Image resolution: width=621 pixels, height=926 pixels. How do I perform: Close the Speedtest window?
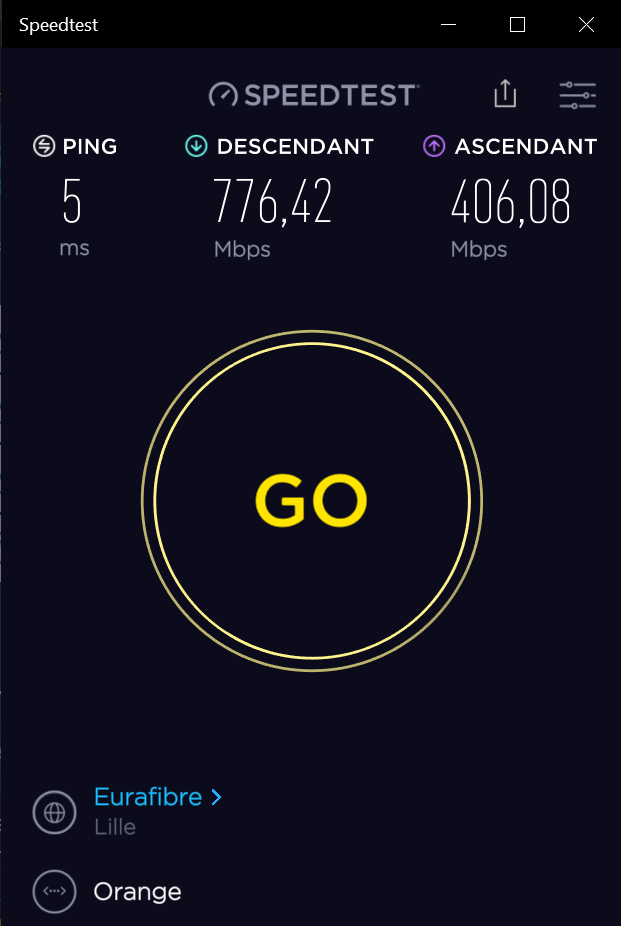(586, 25)
